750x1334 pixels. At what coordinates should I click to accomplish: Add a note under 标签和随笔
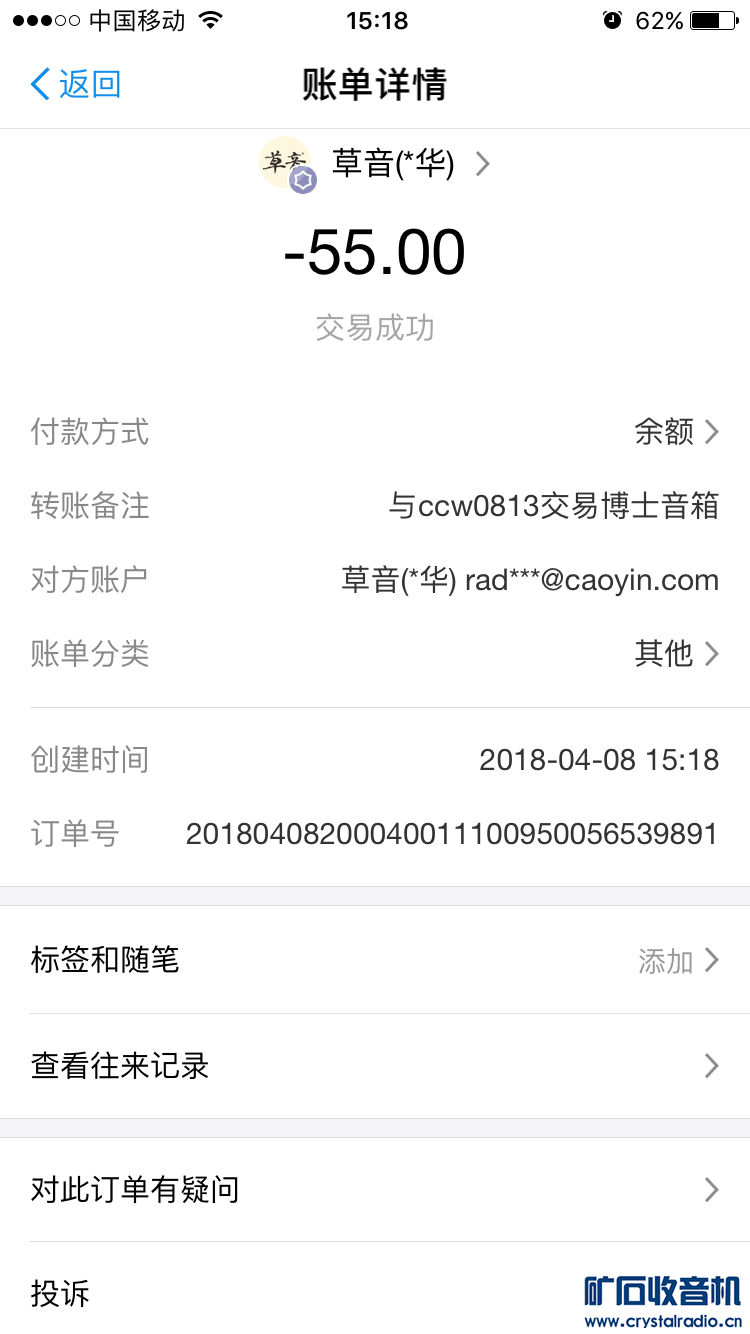click(374, 961)
